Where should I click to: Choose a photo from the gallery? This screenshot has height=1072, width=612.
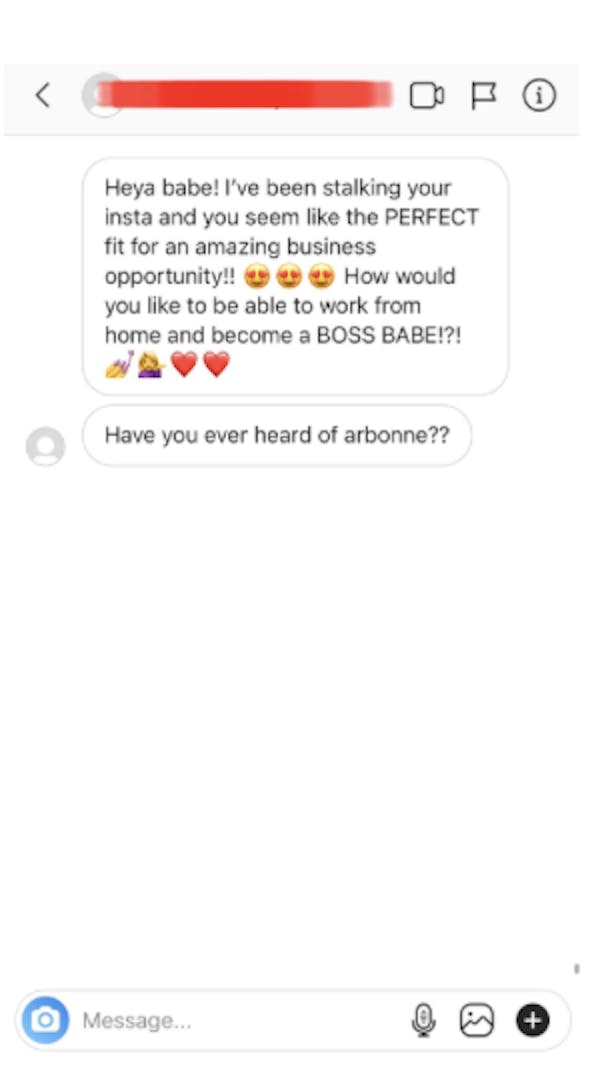point(477,1020)
